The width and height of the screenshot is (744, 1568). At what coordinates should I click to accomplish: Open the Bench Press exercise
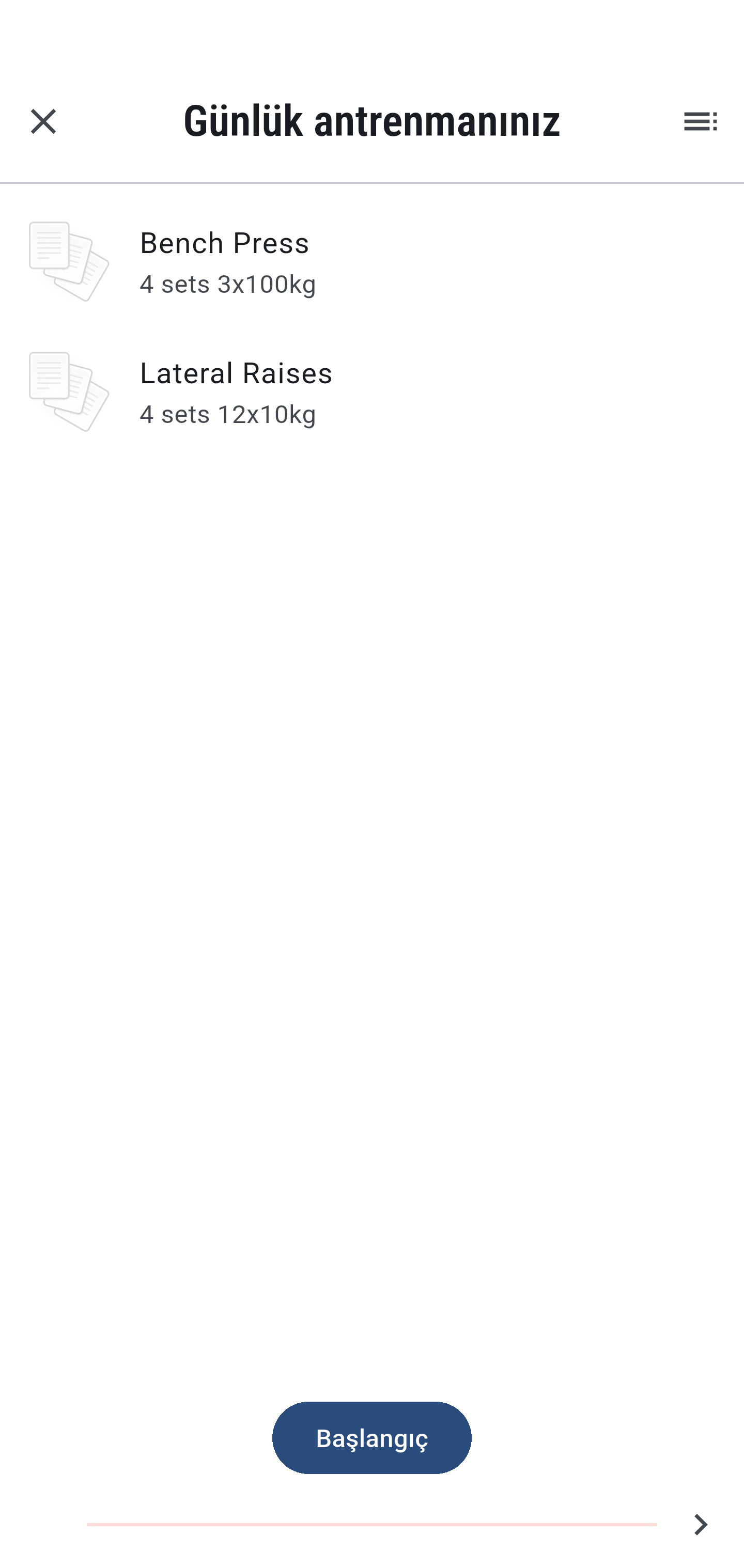[372, 262]
